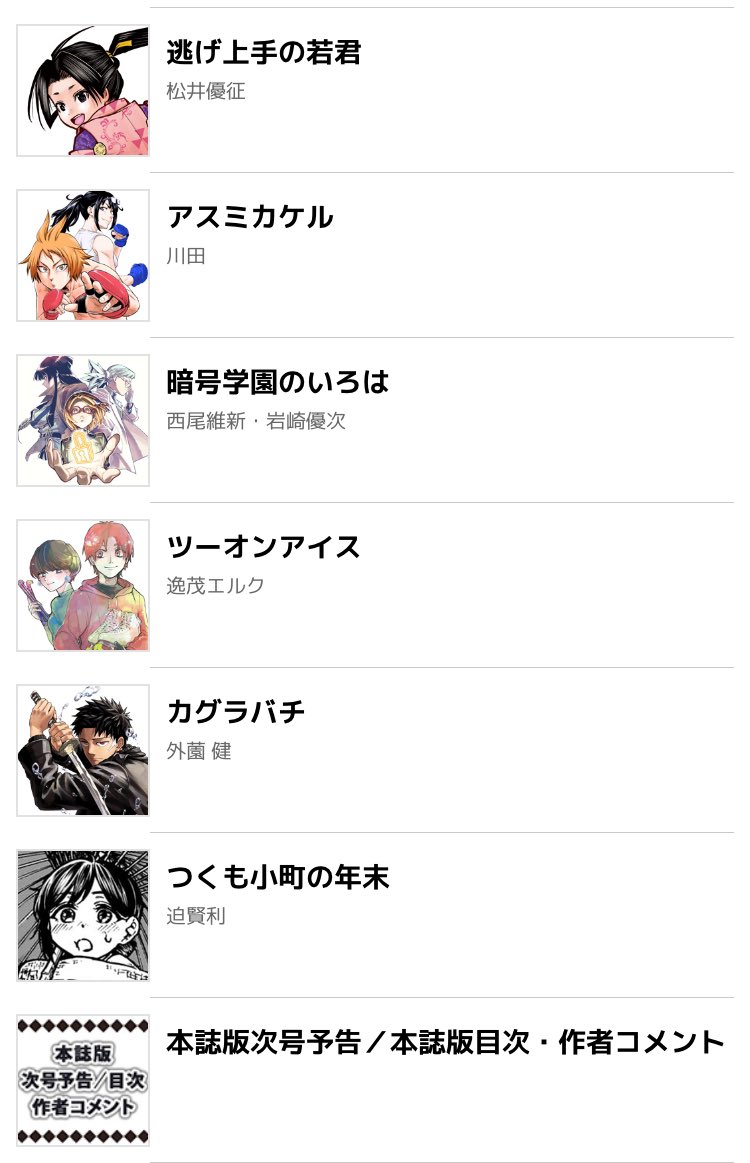The height and width of the screenshot is (1163, 750).
Task: Open カグラバチ by 外薗 健
Action: tap(236, 713)
